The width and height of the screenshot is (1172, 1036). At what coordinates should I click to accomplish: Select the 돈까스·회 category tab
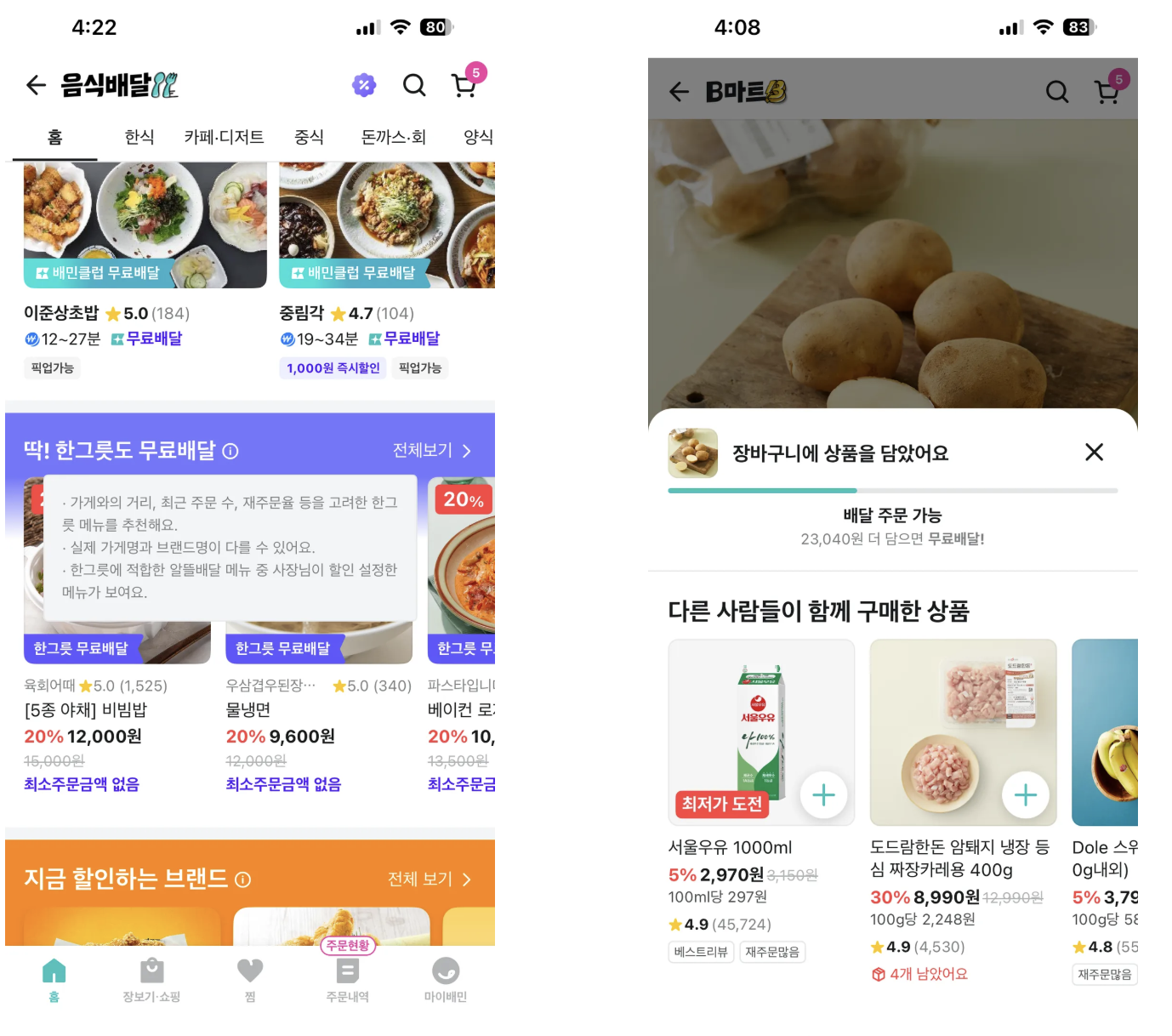pos(393,137)
